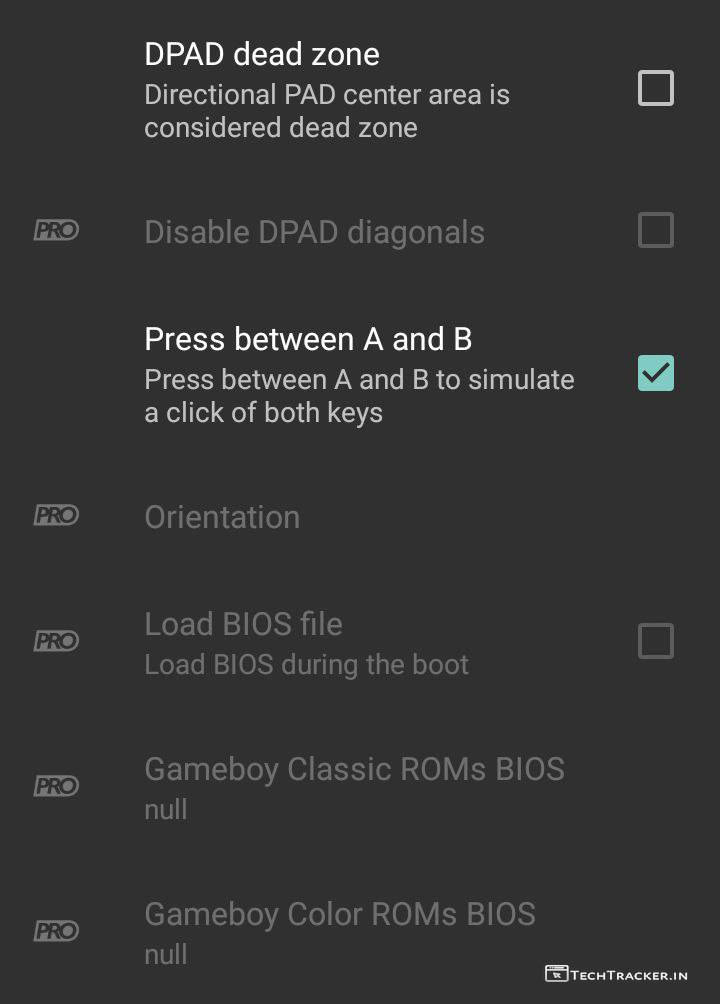Open the Orientation setting
Viewport: 720px width, 1004px height.
[x=222, y=517]
